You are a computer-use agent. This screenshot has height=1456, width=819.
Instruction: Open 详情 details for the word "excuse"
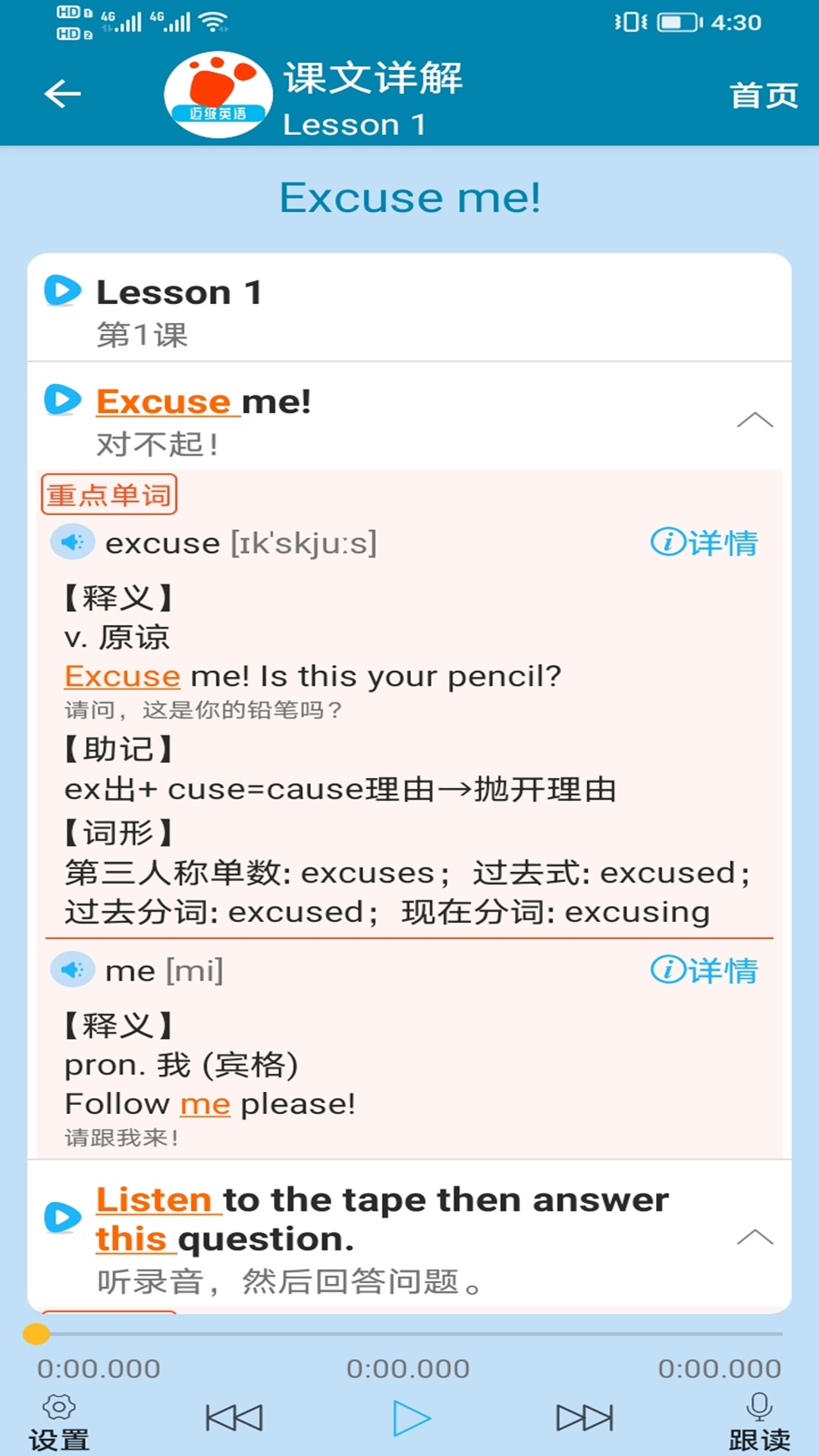click(707, 542)
